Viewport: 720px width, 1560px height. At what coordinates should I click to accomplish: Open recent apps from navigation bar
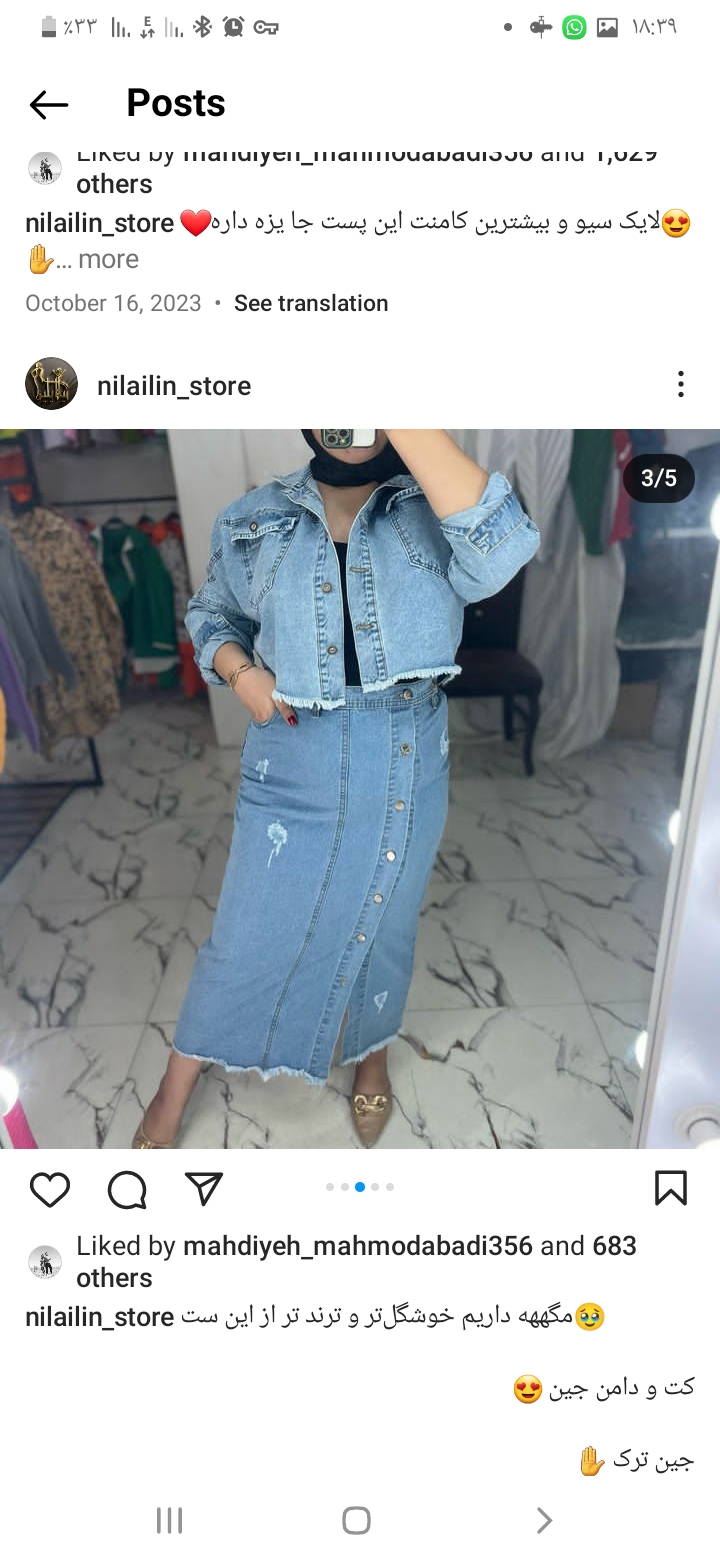click(169, 1521)
